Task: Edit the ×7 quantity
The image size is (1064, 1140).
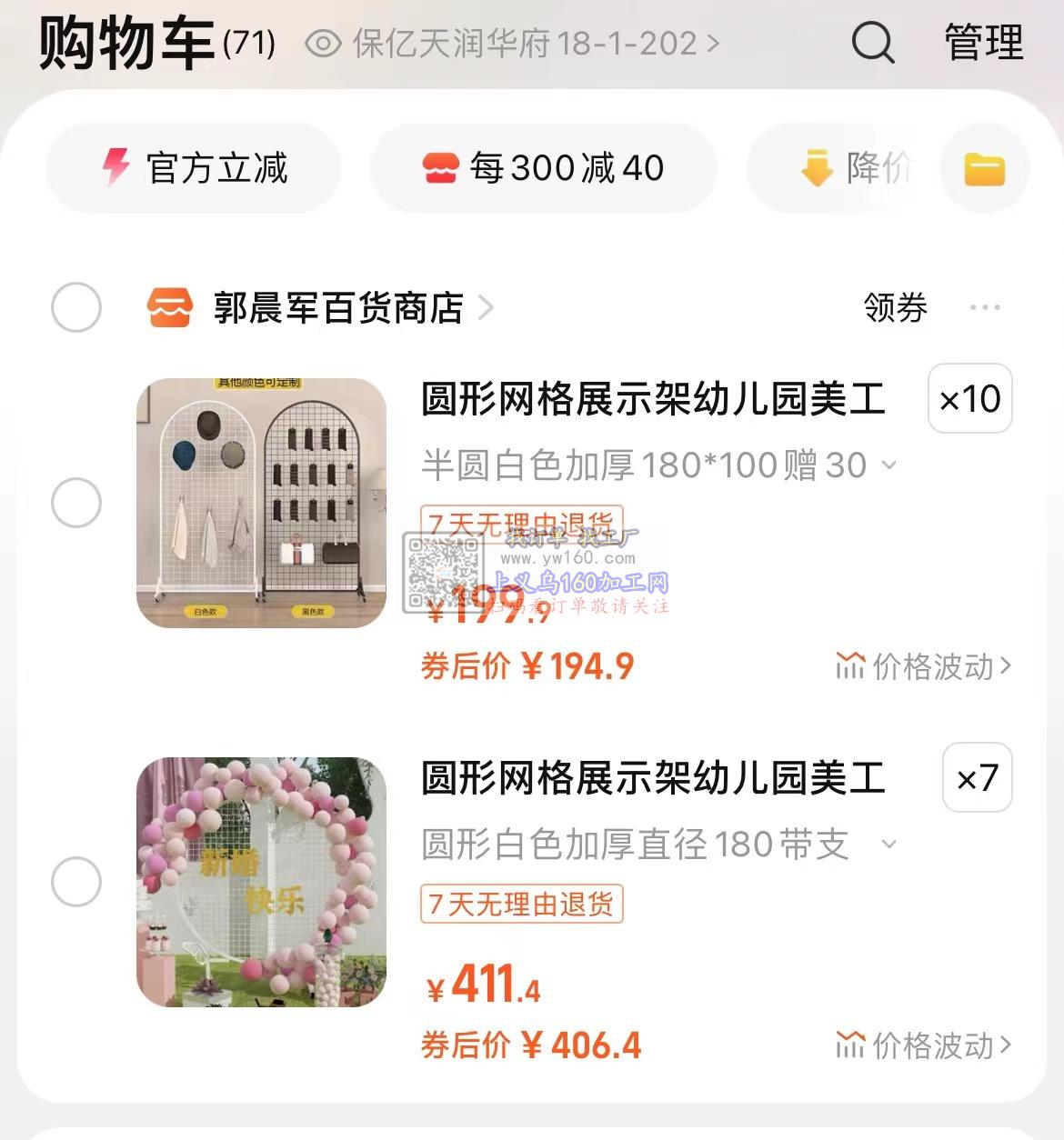Action: 977,778
